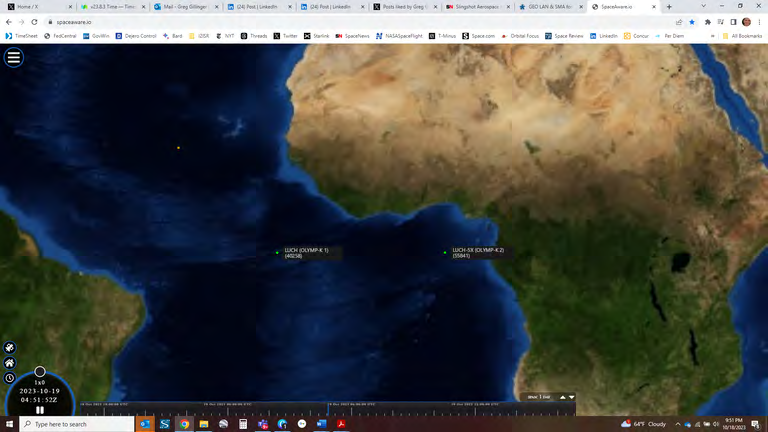Click the down arrow on timeline span control
This screenshot has width=768, height=432.
(x=571, y=397)
